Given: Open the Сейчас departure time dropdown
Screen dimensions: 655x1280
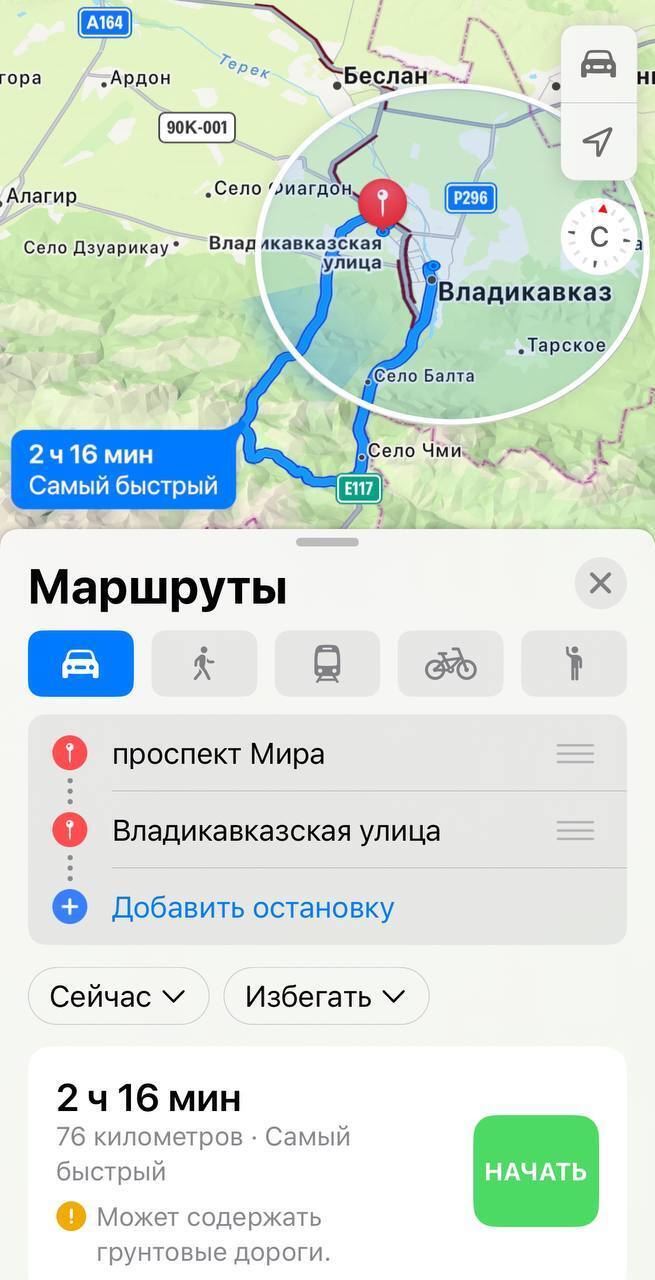Looking at the screenshot, I should (118, 996).
